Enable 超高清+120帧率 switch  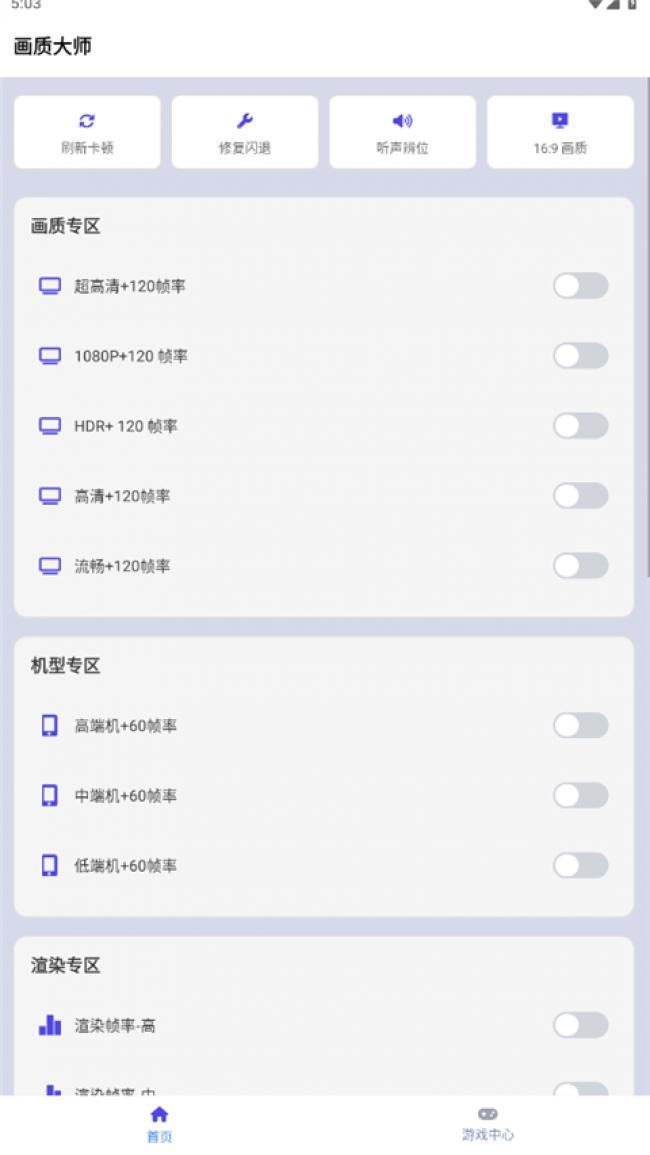tap(580, 286)
